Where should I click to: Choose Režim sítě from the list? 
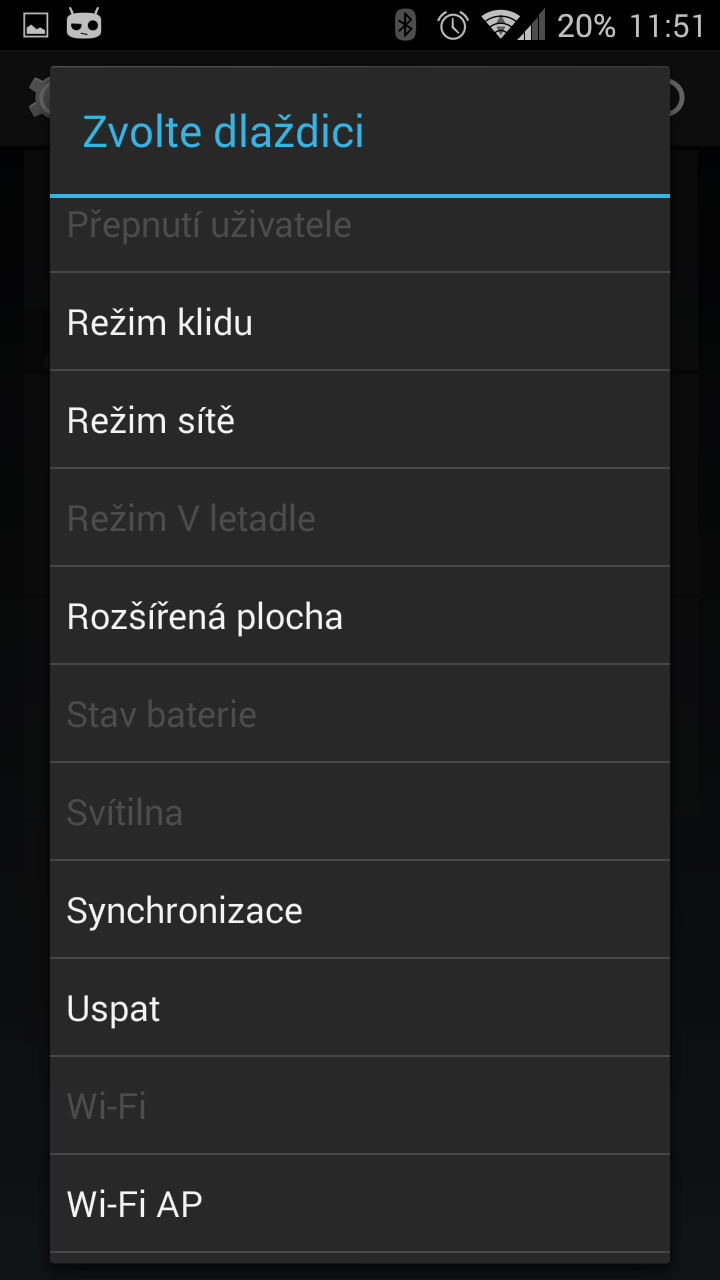(x=360, y=420)
